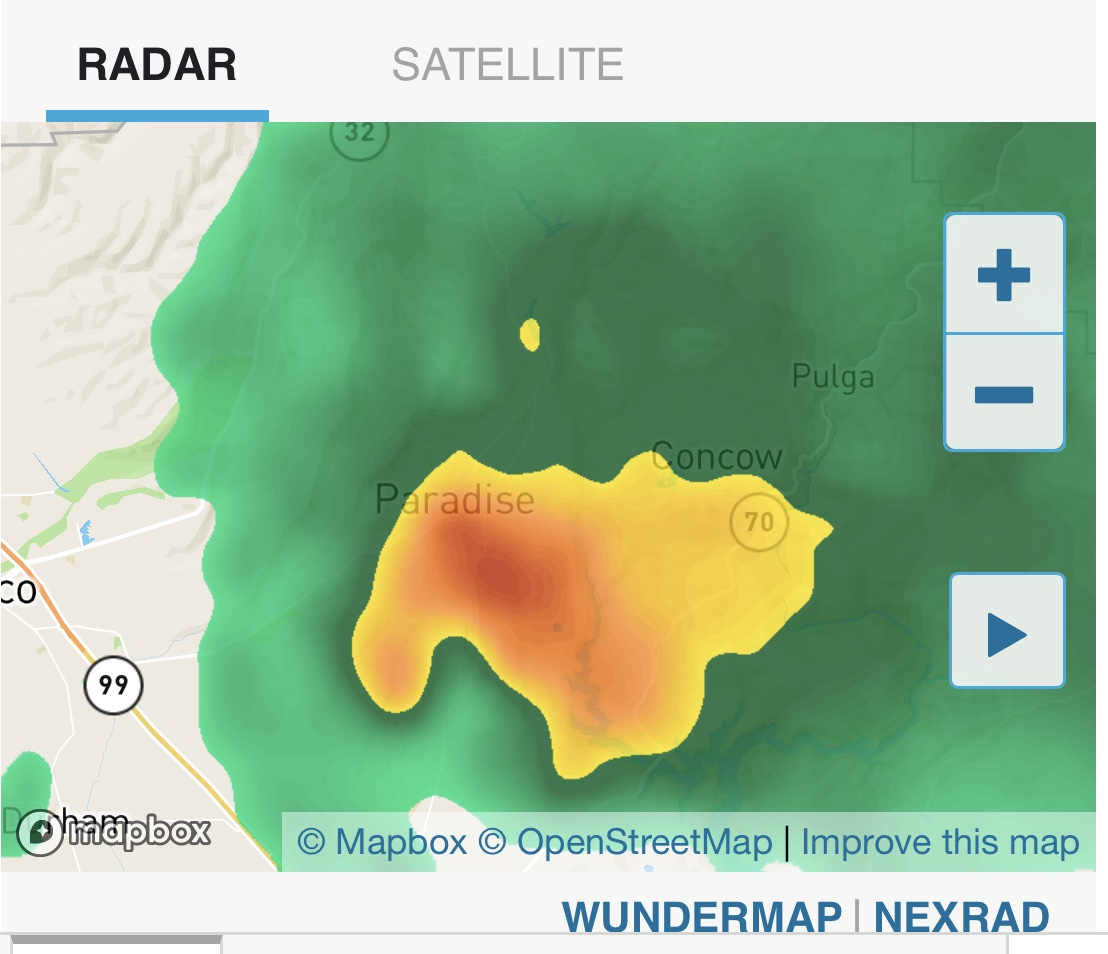Image resolution: width=1108 pixels, height=954 pixels.
Task: Open the Mapbox attribution link
Action: (382, 842)
